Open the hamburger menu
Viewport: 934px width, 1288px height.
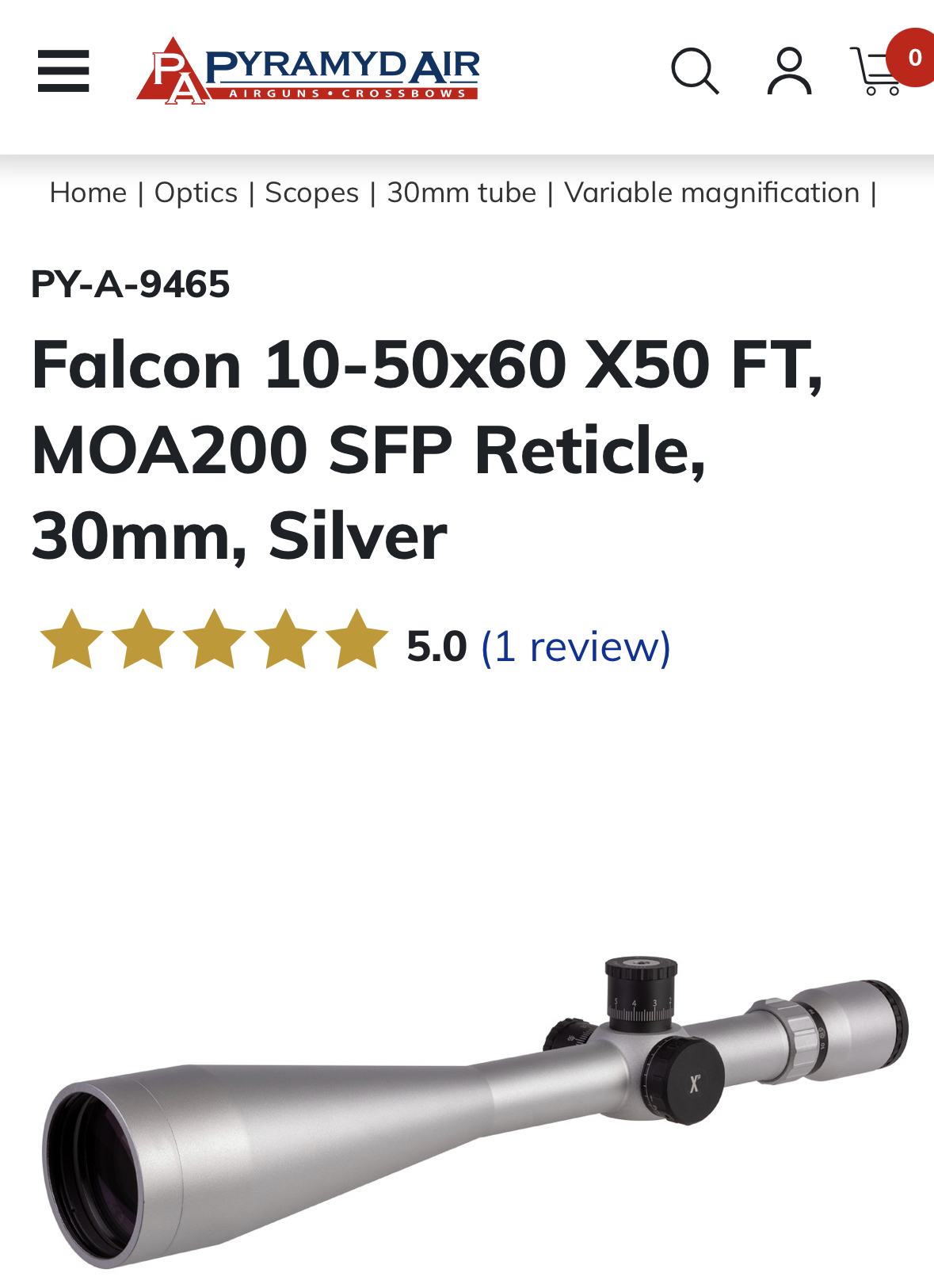pos(63,71)
